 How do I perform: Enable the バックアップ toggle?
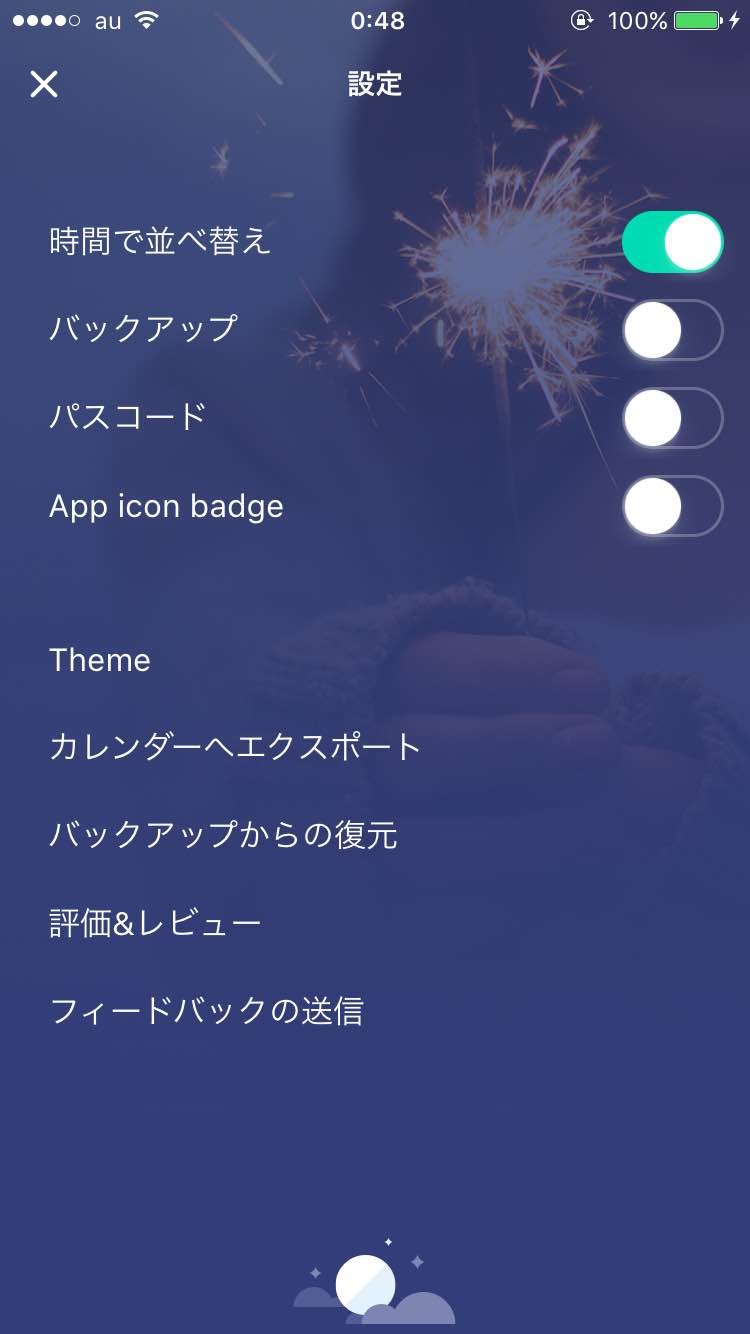(672, 330)
